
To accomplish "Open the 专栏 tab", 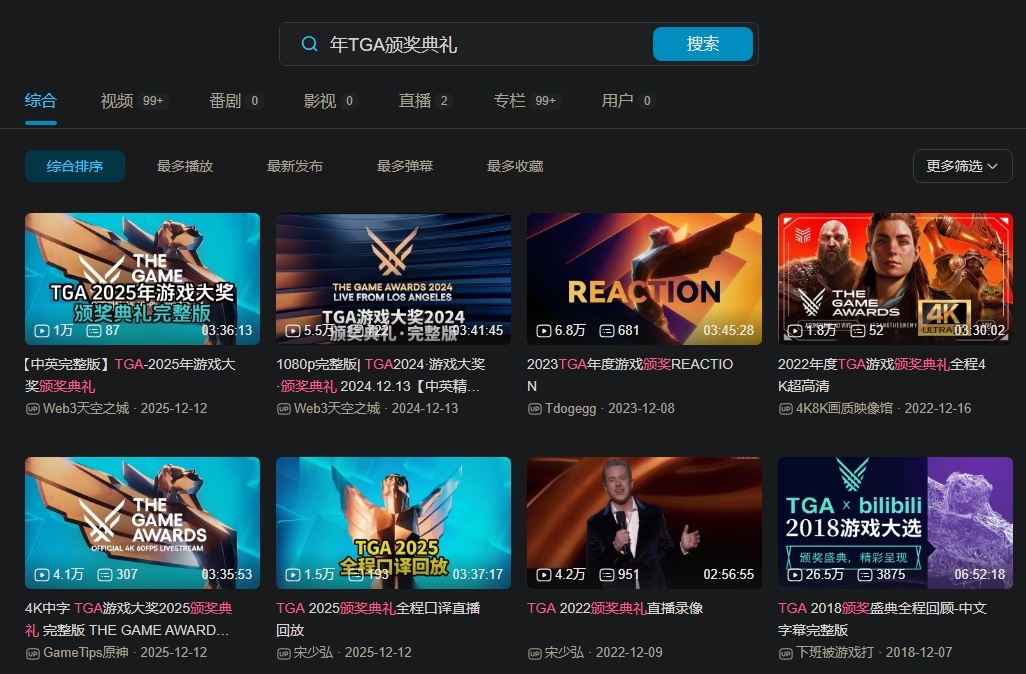I will click(x=509, y=101).
